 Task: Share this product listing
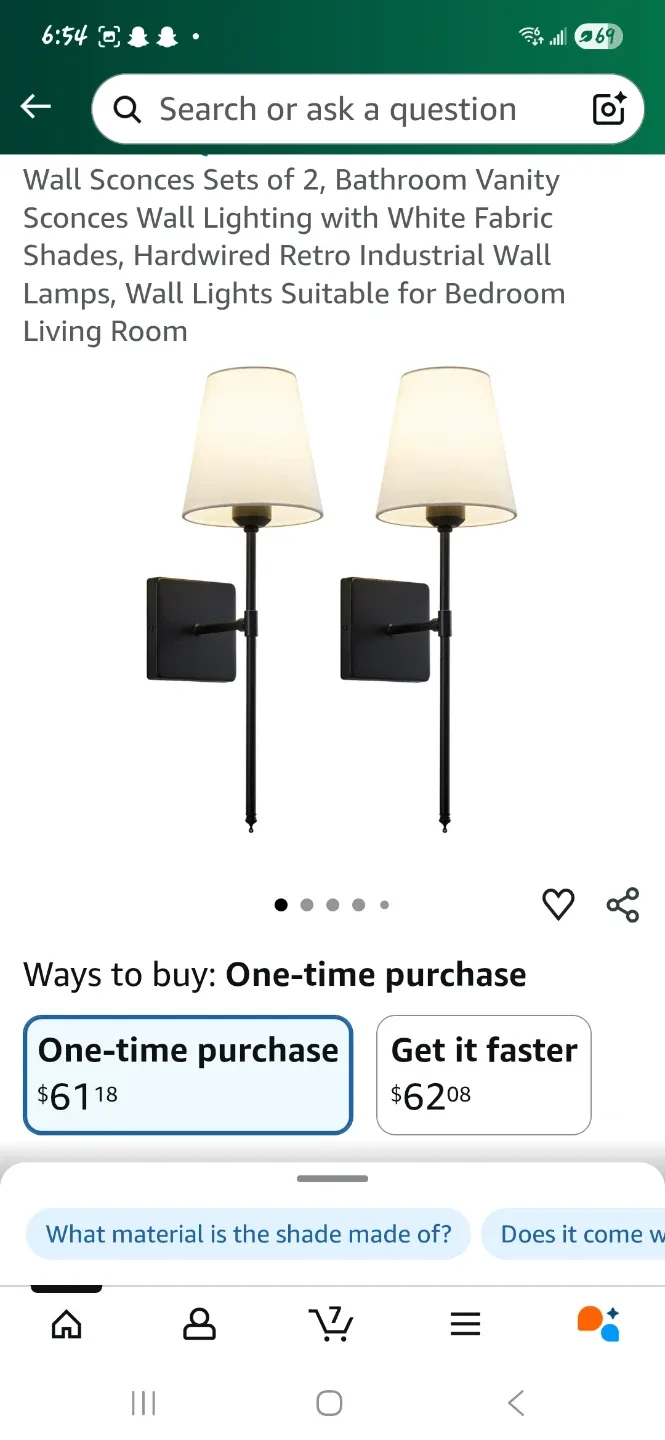[622, 905]
